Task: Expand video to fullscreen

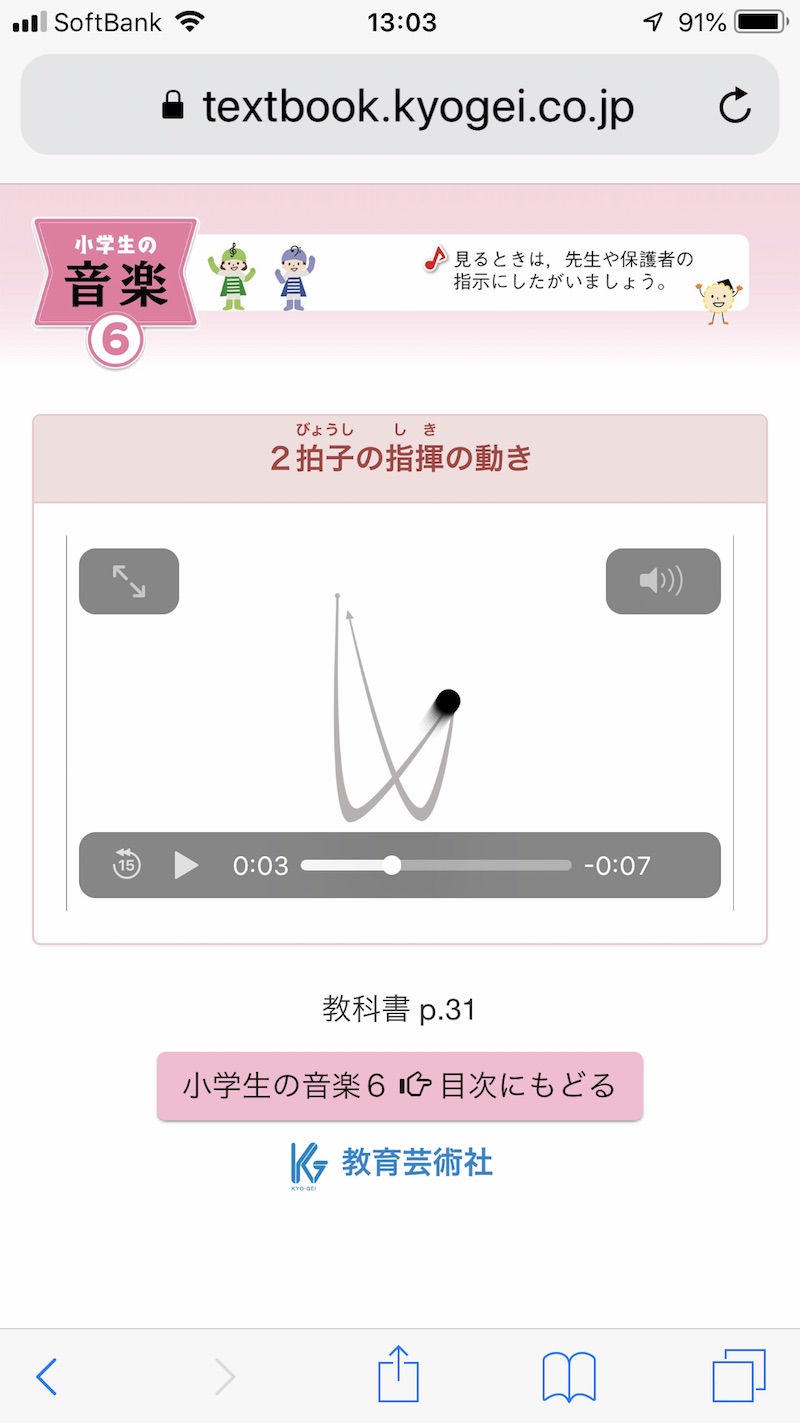Action: (x=129, y=581)
